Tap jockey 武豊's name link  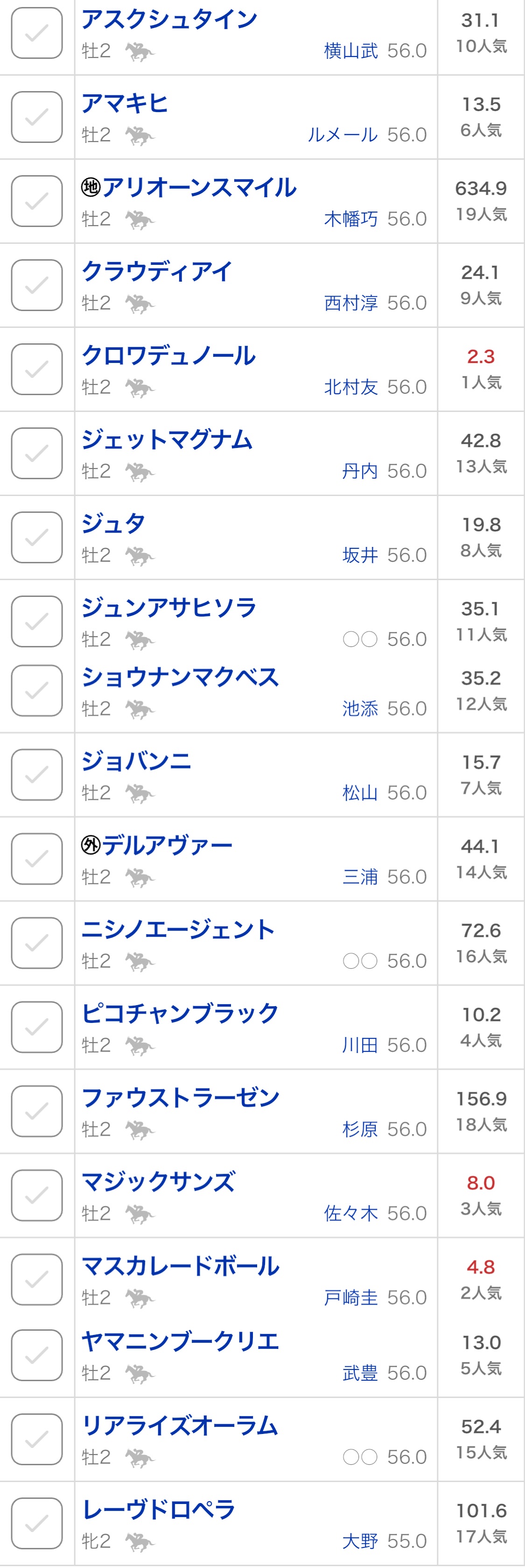pyautogui.click(x=359, y=1373)
